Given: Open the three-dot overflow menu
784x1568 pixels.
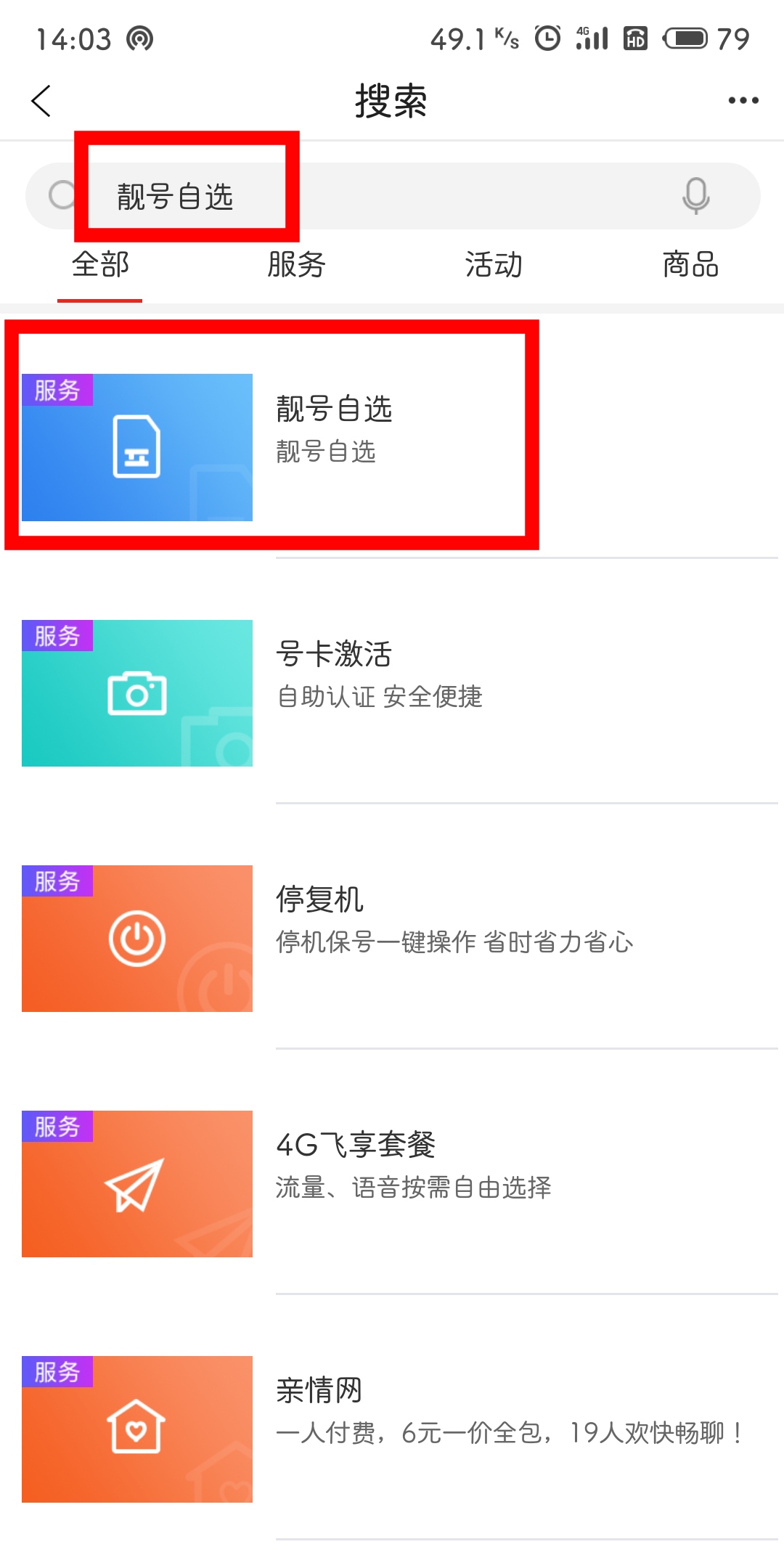Looking at the screenshot, I should coord(743,101).
